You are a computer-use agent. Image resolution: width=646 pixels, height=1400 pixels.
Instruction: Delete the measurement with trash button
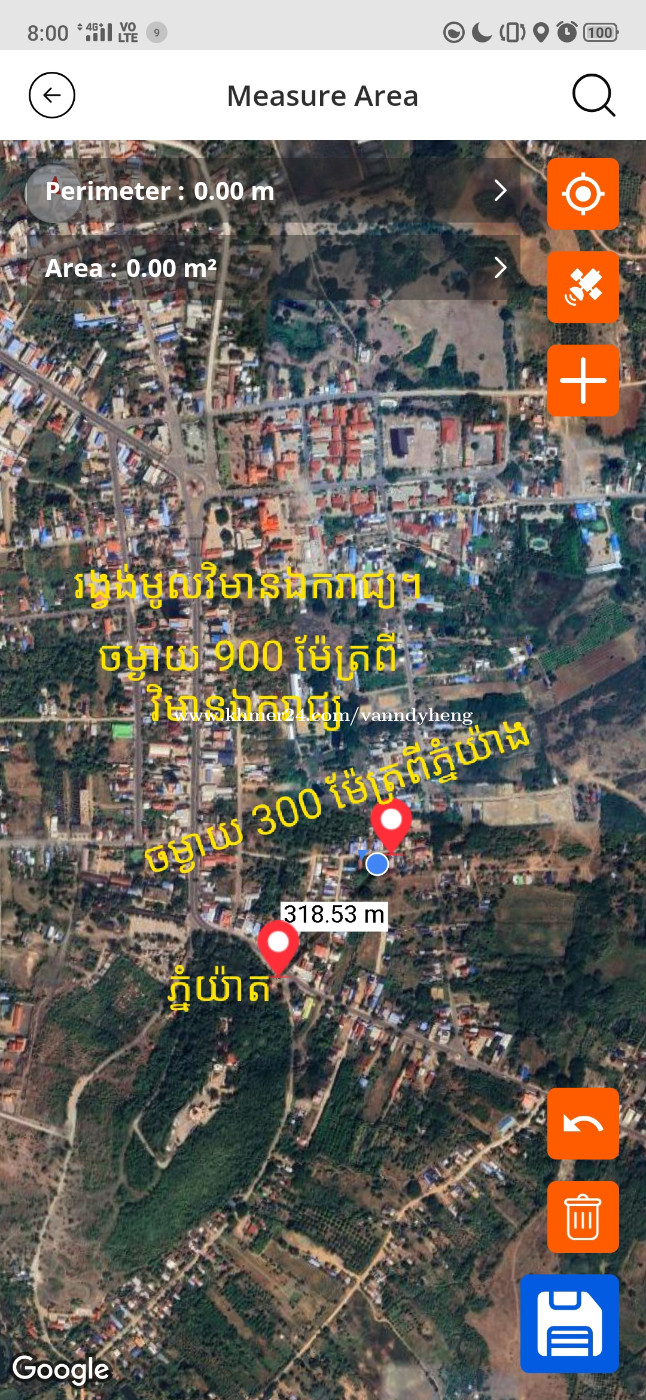583,1217
